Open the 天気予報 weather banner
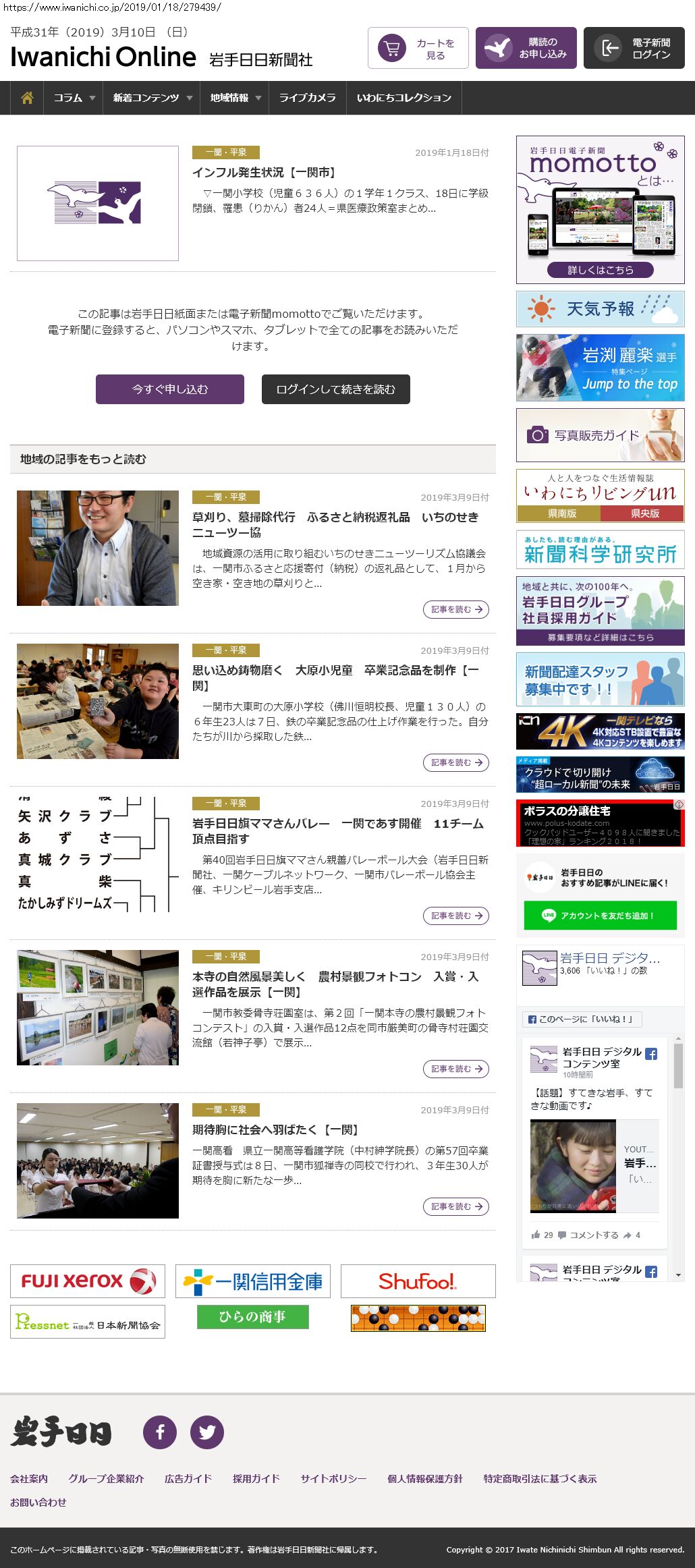The height and width of the screenshot is (1568, 695). click(x=600, y=309)
